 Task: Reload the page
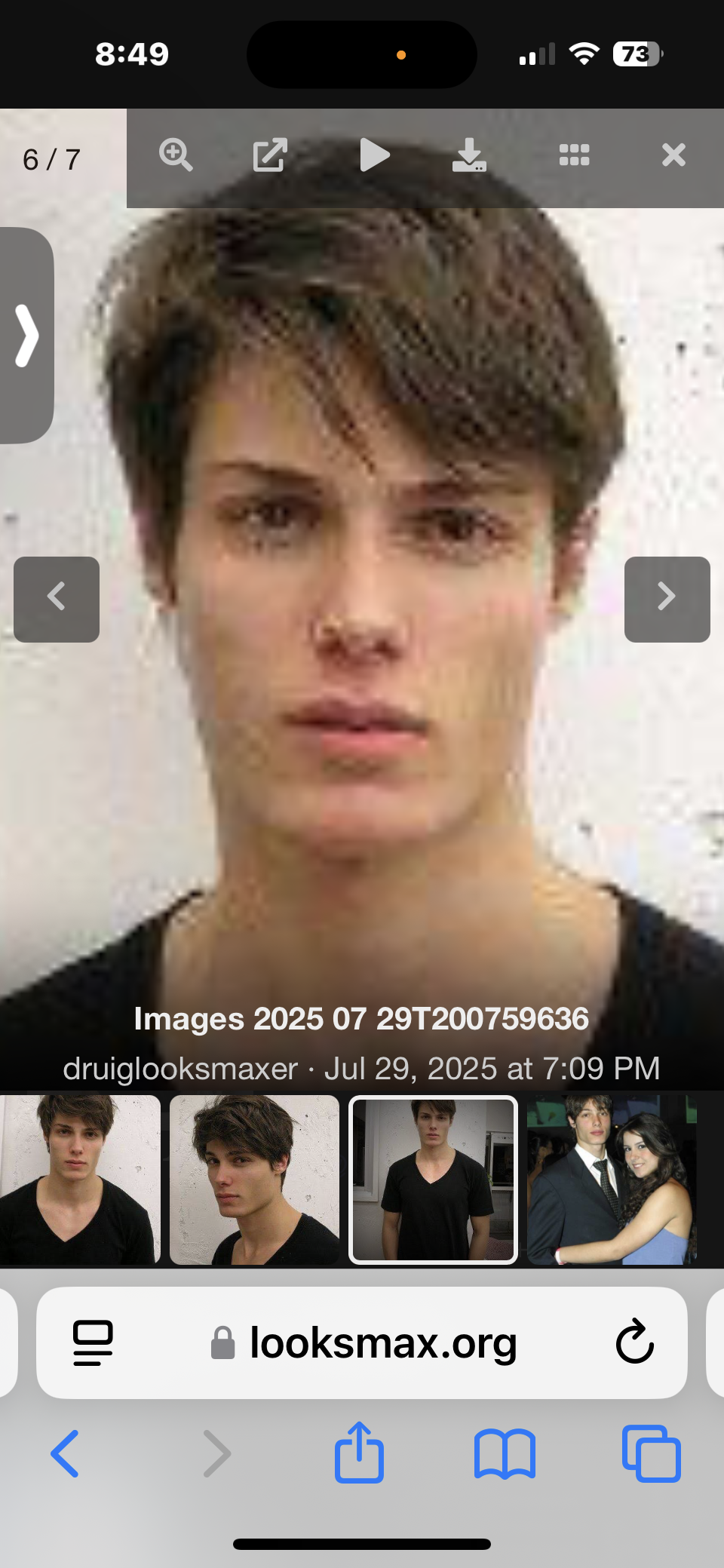coord(634,1342)
